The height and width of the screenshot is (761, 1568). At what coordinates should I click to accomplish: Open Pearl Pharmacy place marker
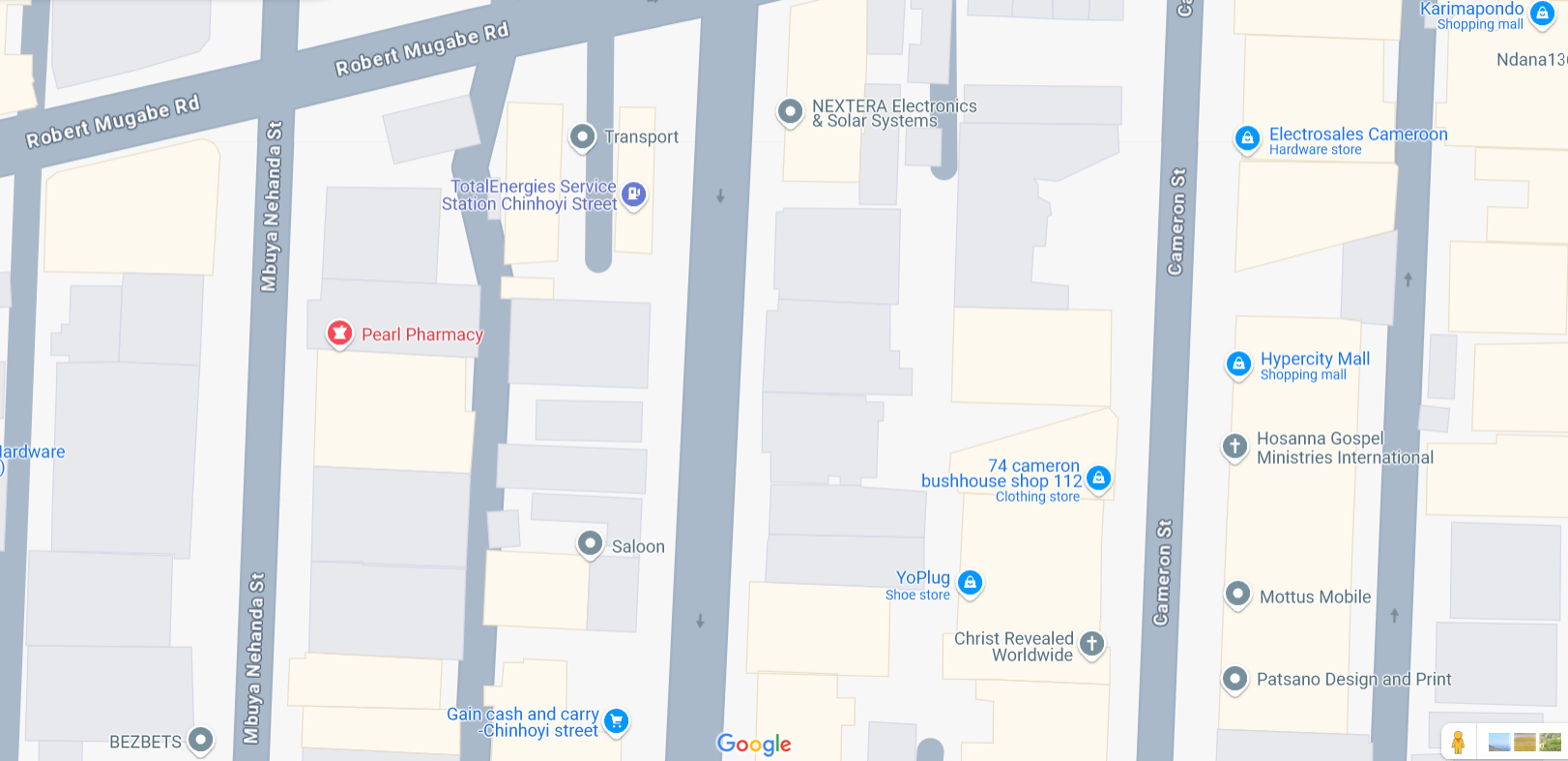(339, 334)
